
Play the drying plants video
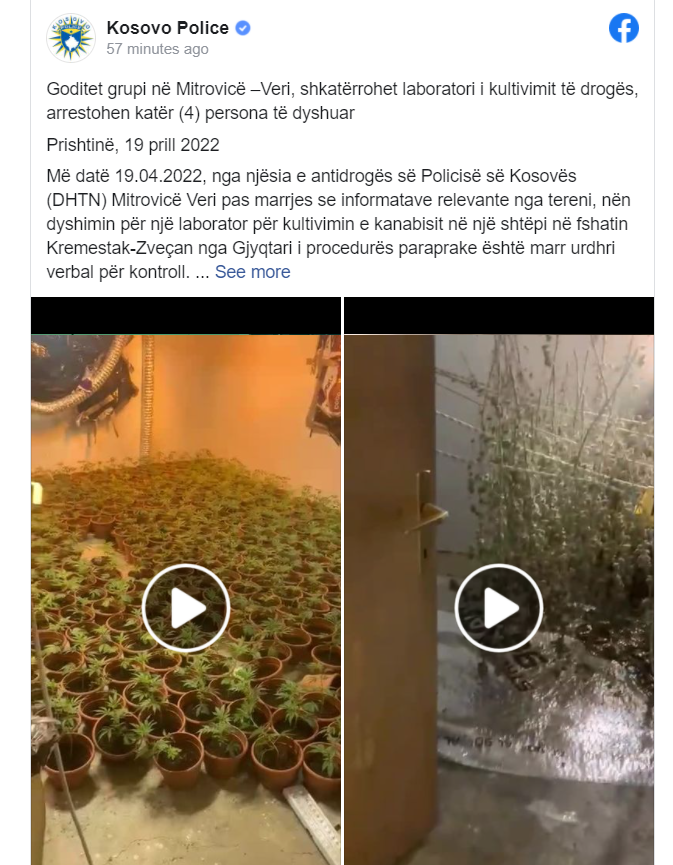499,608
